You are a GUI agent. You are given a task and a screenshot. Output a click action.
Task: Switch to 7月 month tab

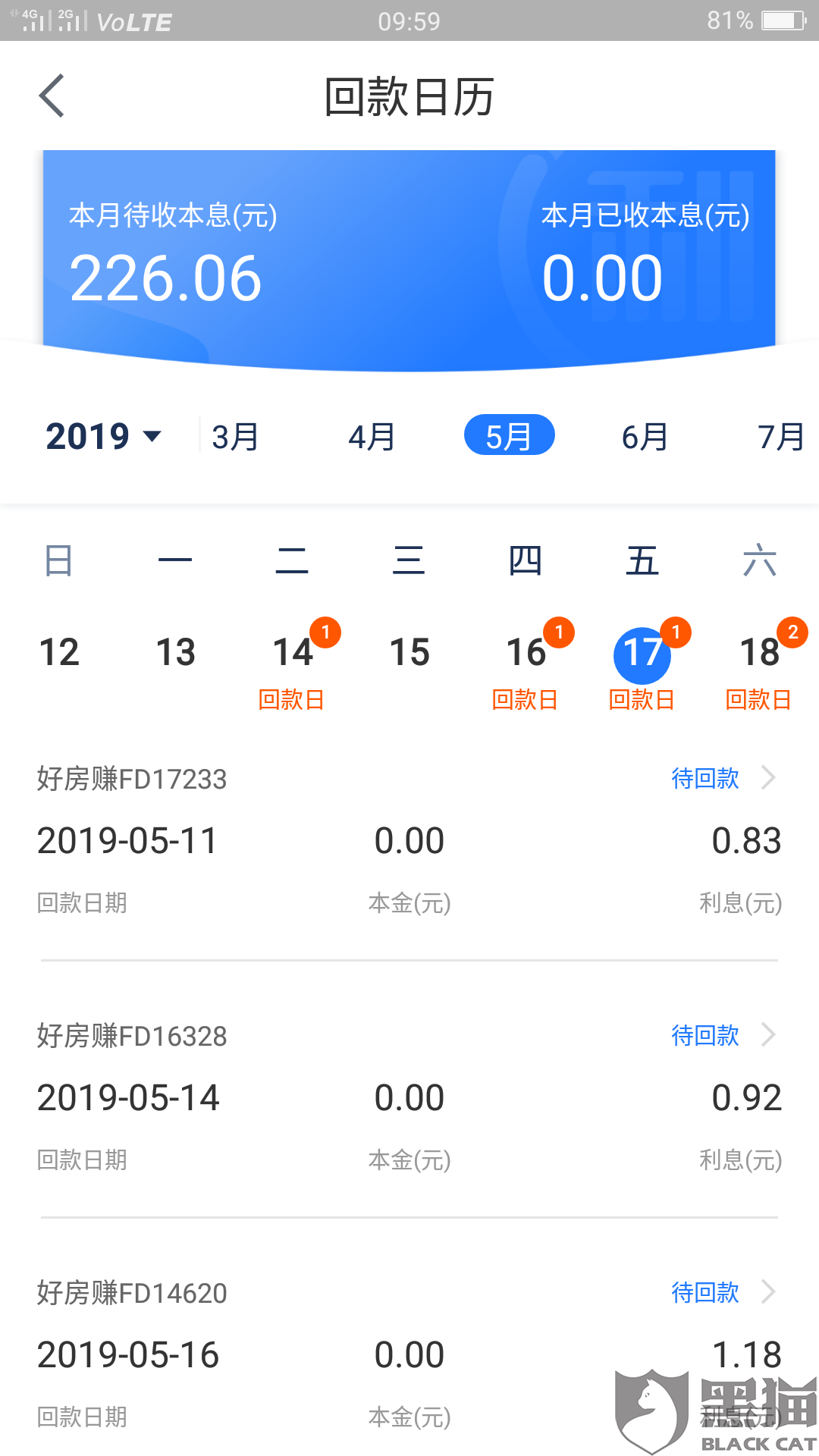point(781,436)
